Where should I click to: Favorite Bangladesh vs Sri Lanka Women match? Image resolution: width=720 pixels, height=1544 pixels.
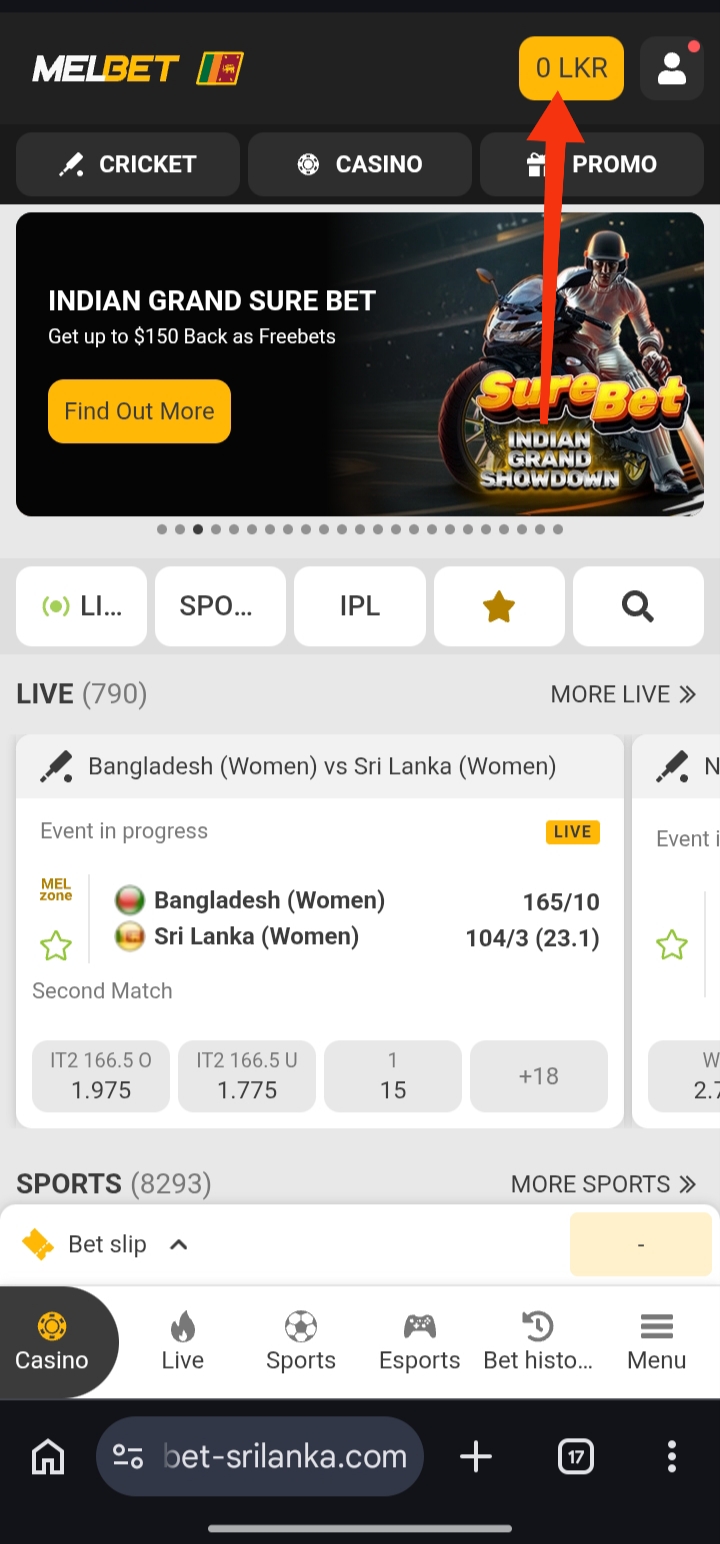(x=56, y=945)
